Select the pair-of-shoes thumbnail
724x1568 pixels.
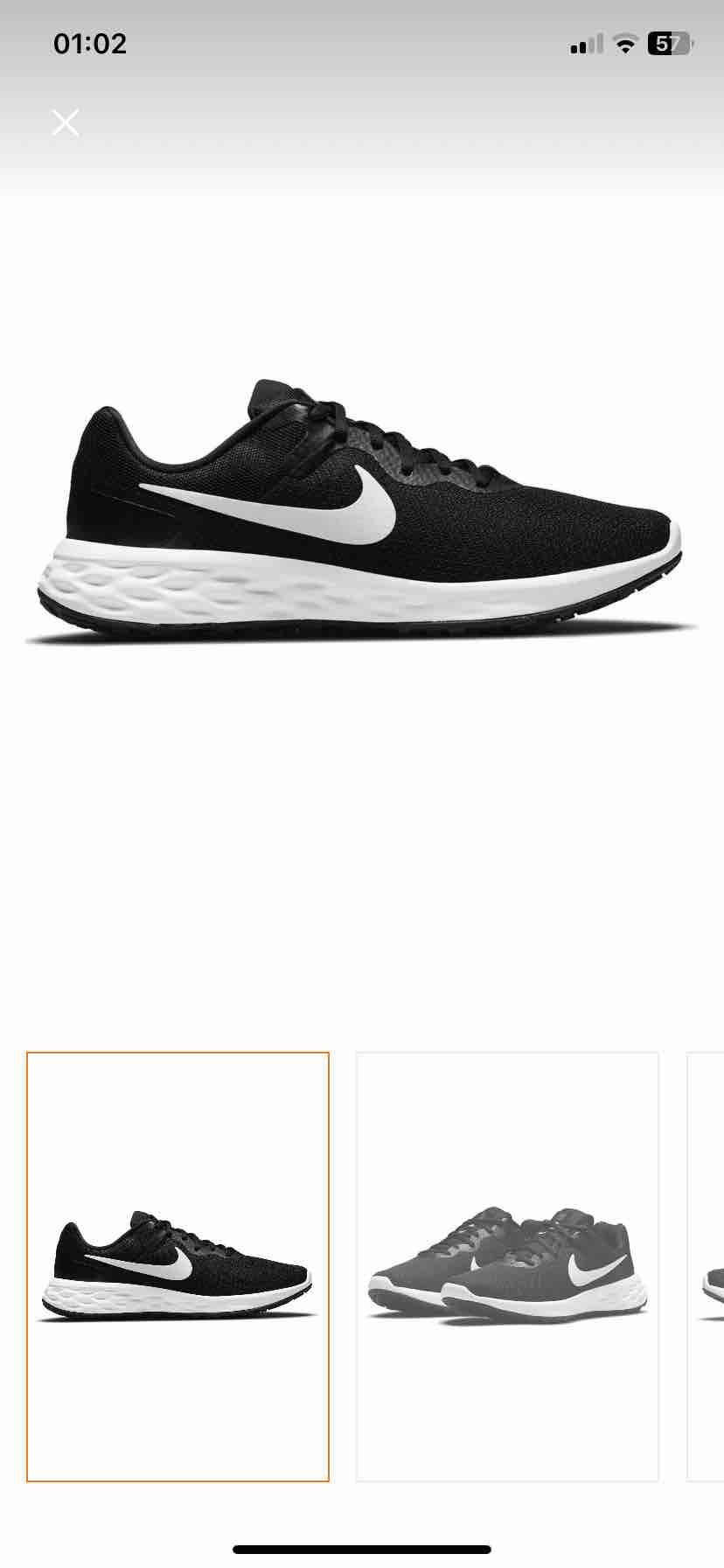tap(507, 1266)
